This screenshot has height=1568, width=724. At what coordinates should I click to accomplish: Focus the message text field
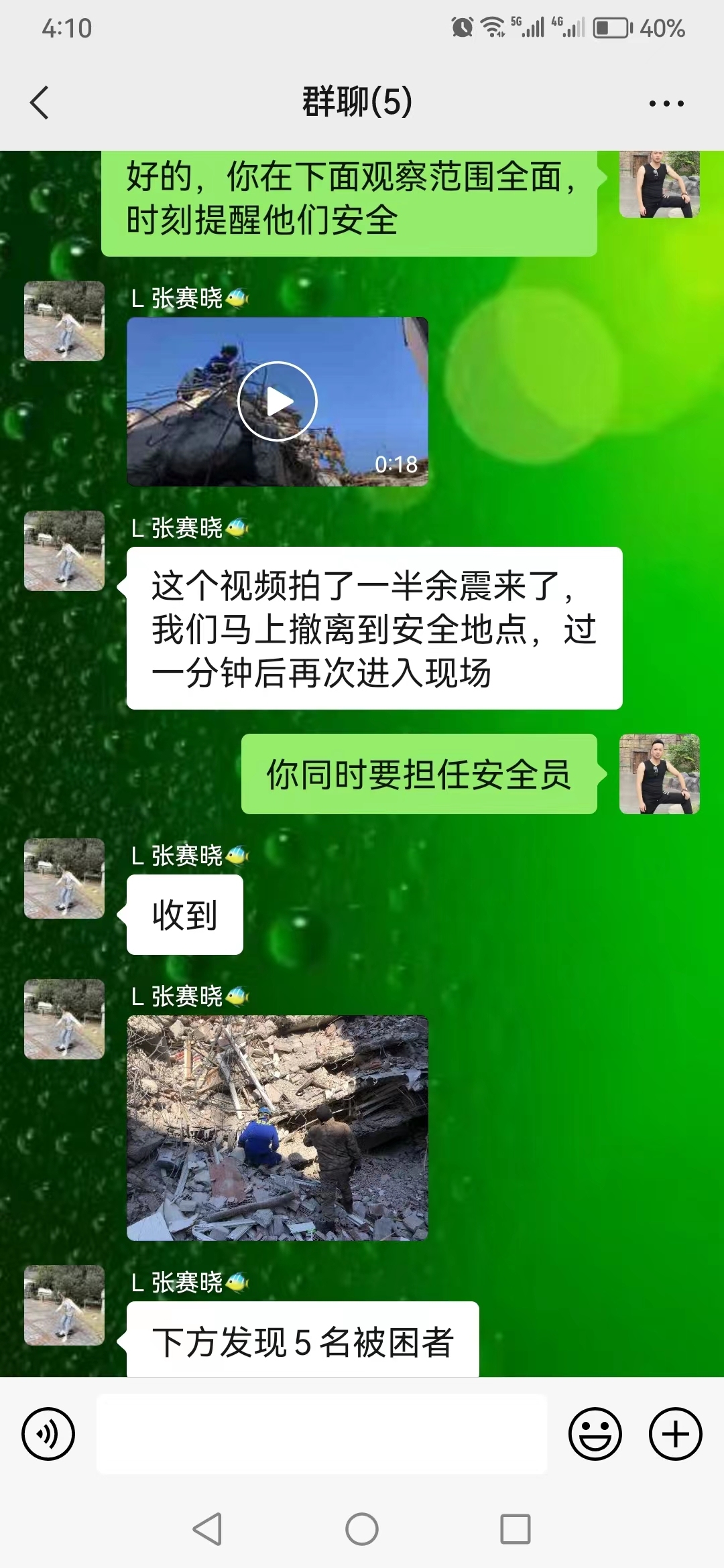tap(322, 1434)
